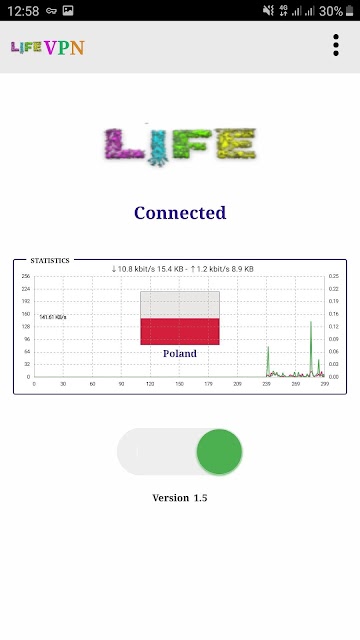The width and height of the screenshot is (360, 640).
Task: Toggle the green VPN connection switch off
Action: (180, 451)
